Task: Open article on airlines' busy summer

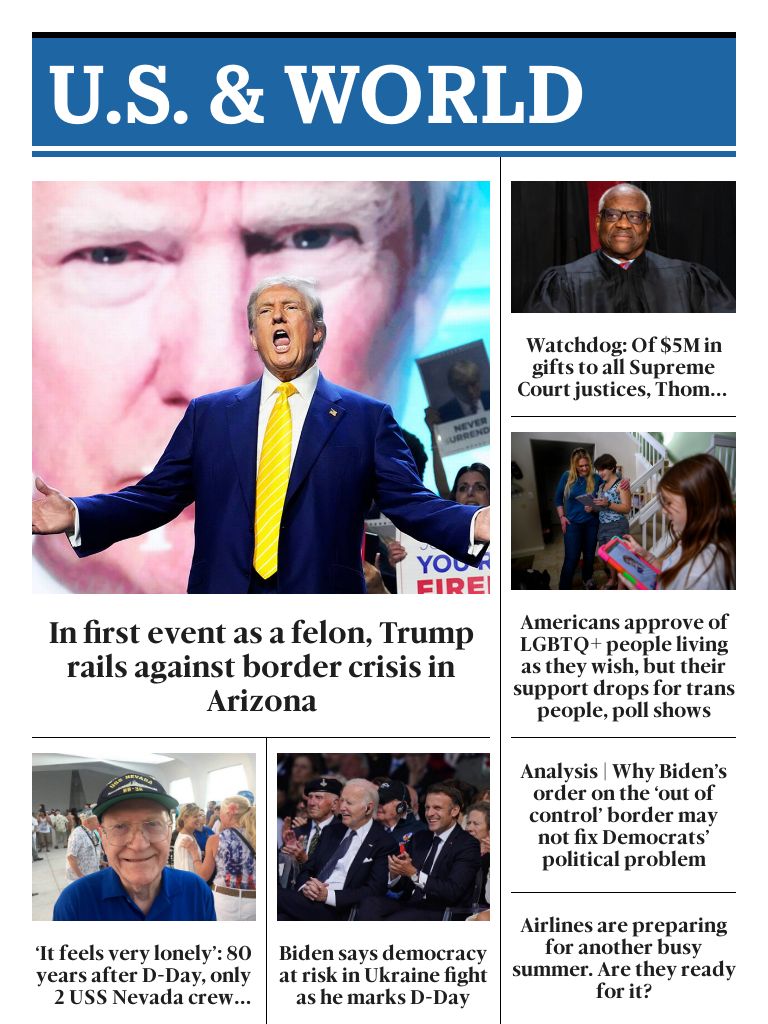Action: pos(623,958)
